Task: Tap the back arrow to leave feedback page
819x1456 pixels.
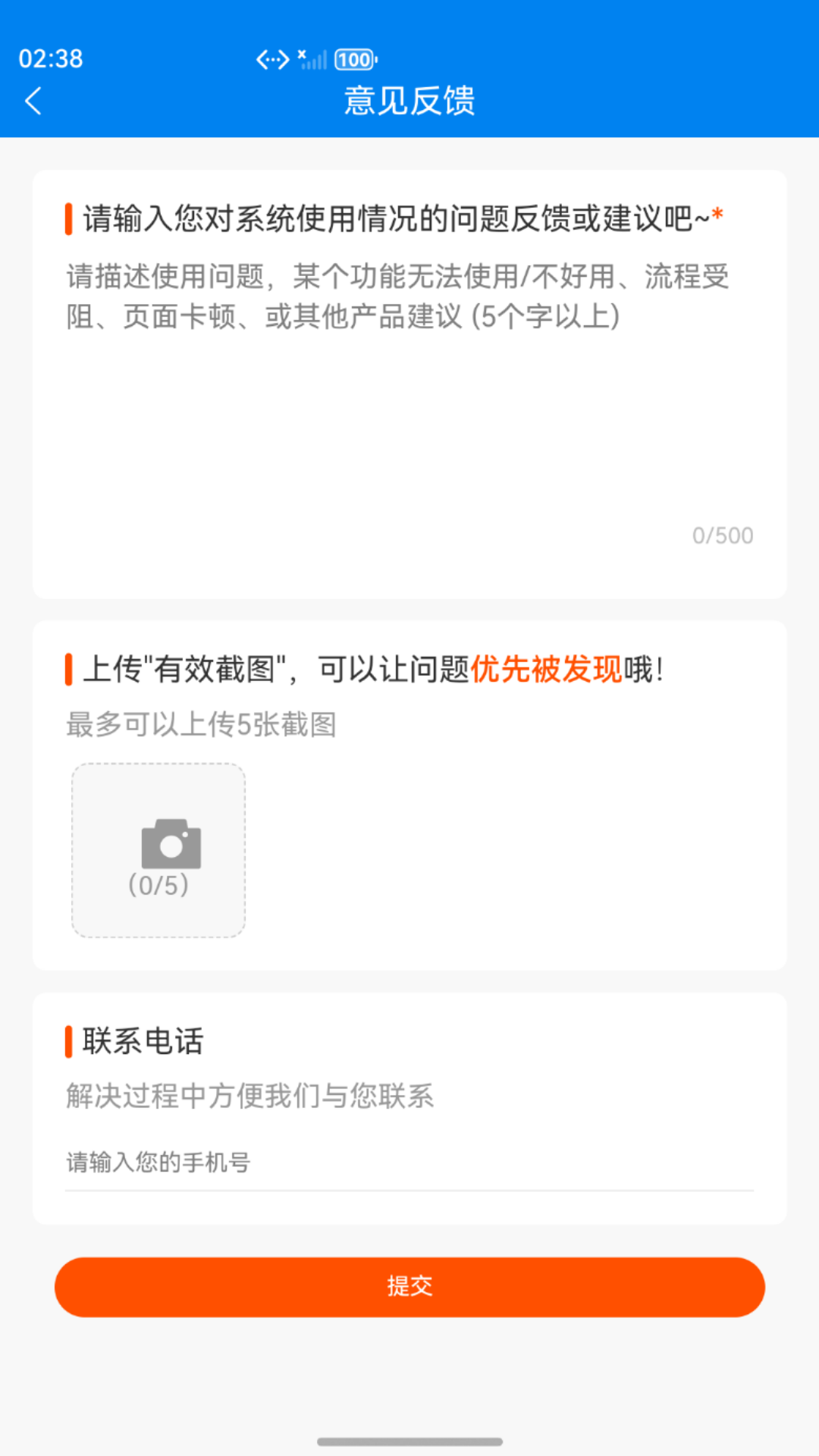Action: [33, 101]
